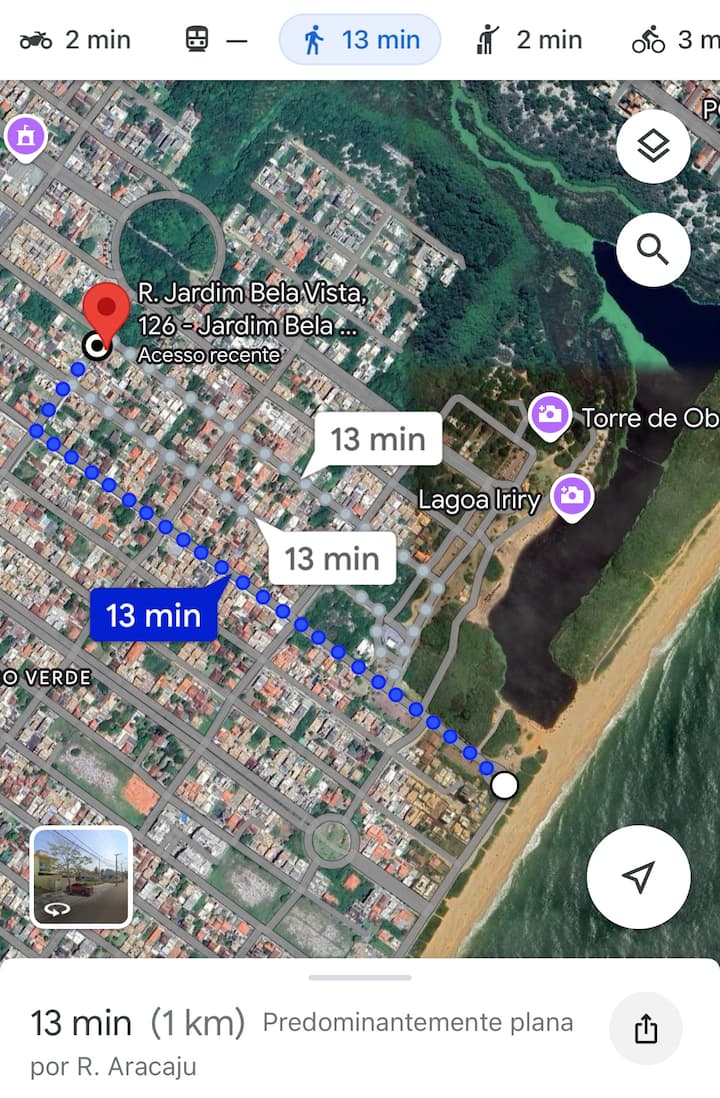Tap the red destination pin
This screenshot has height=1098, width=720.
106,312
